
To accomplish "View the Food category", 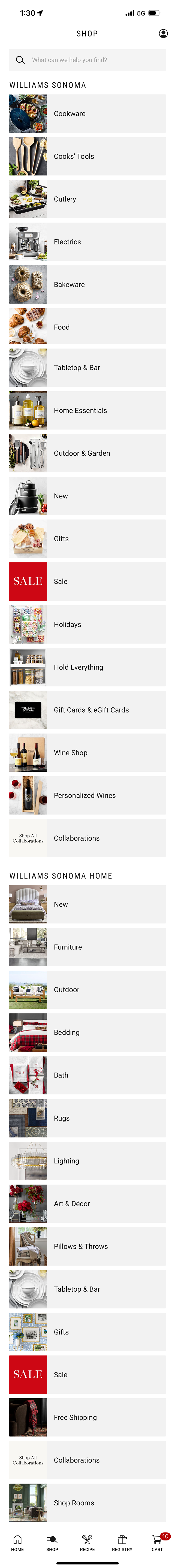I will 87,327.
